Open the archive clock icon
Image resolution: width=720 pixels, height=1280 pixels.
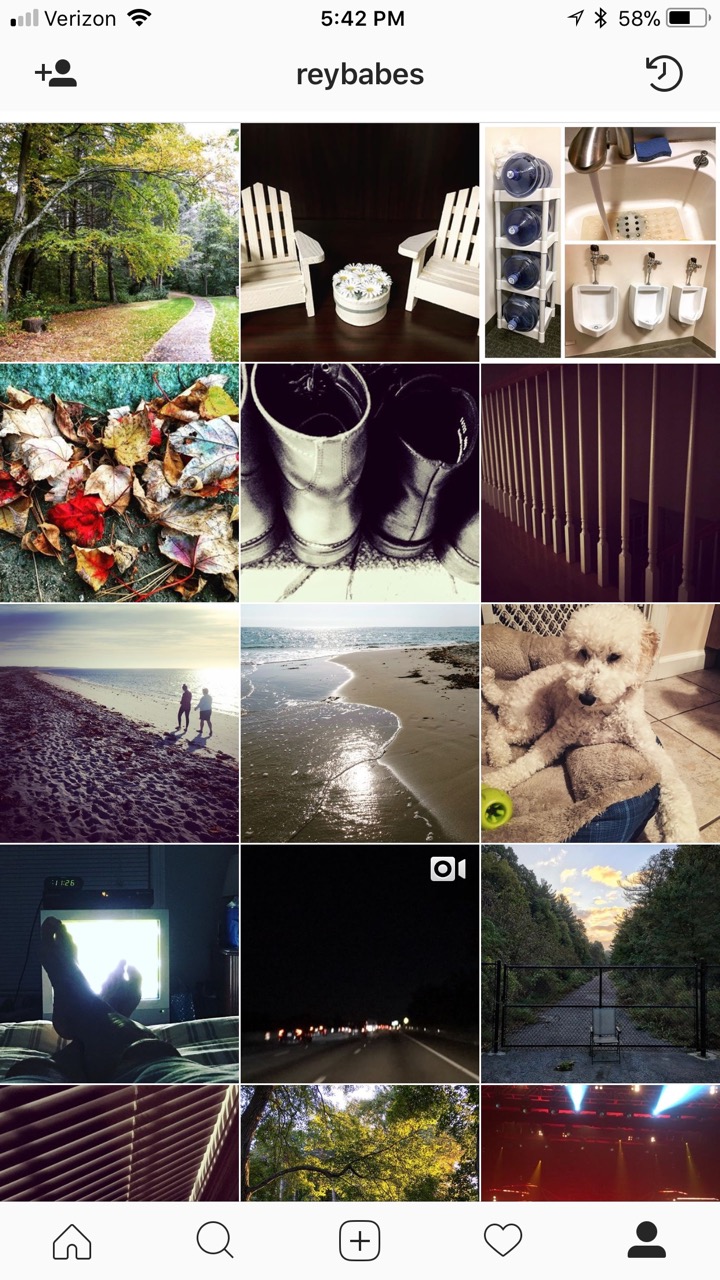point(664,74)
